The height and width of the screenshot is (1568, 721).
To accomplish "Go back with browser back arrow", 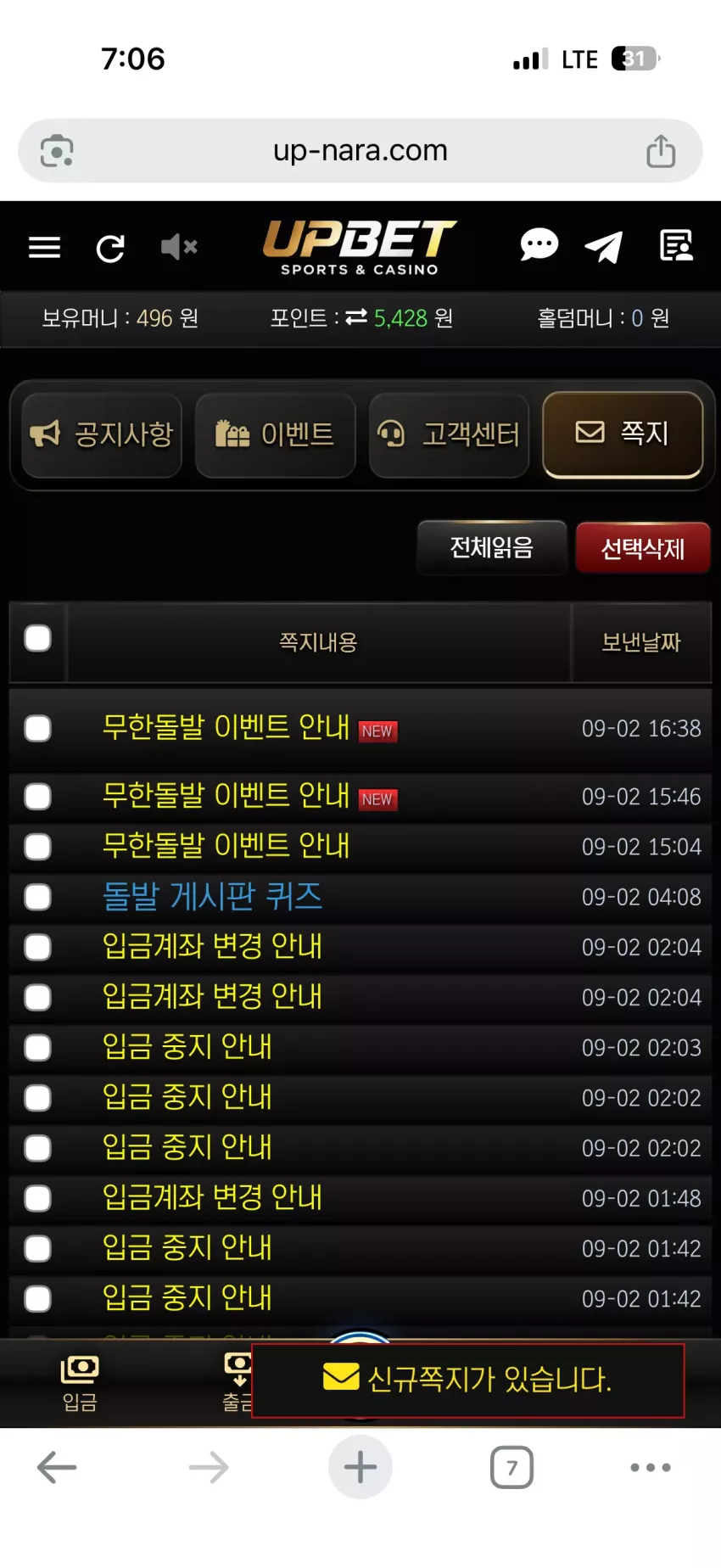I will tap(57, 1467).
